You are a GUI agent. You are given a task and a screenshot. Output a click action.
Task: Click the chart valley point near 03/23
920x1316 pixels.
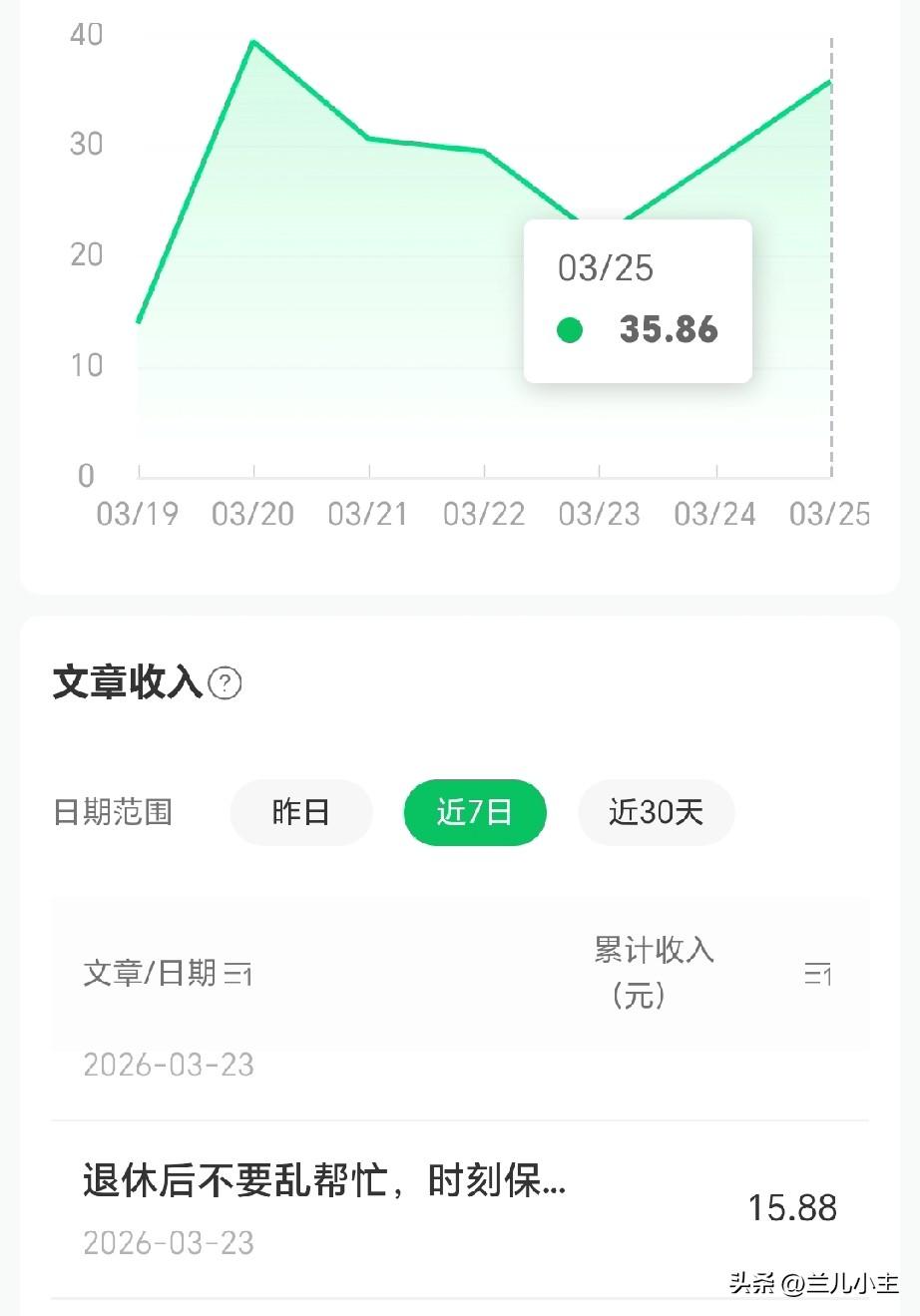point(600,221)
